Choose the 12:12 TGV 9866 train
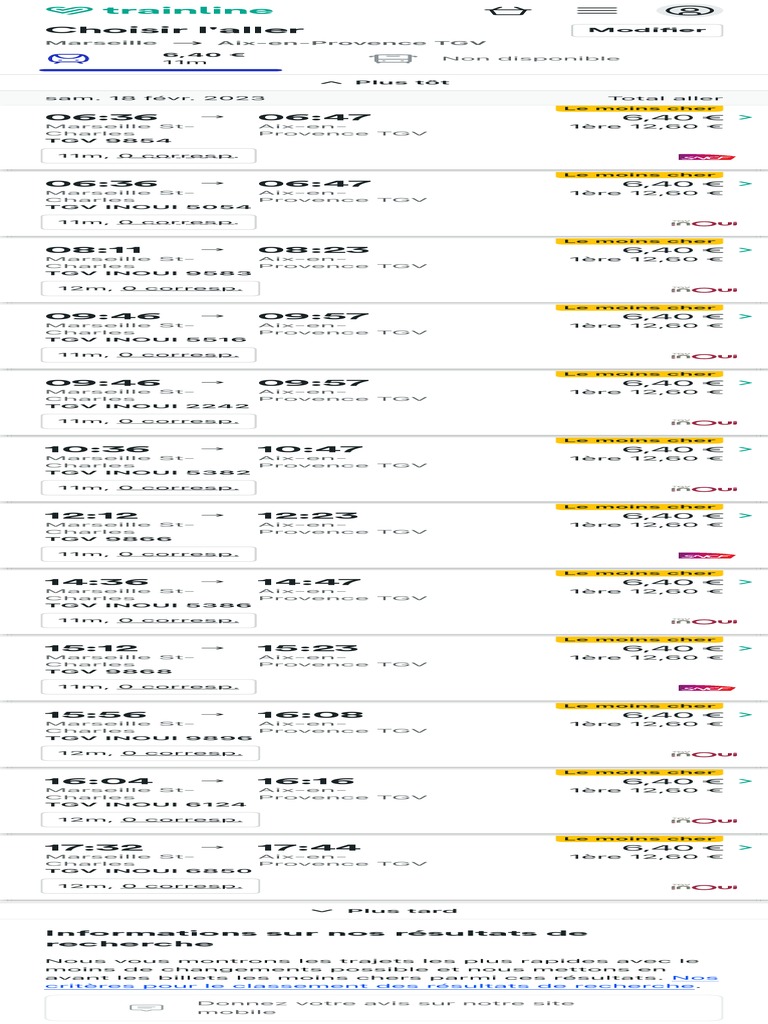This screenshot has height=1024, width=768. tap(384, 536)
